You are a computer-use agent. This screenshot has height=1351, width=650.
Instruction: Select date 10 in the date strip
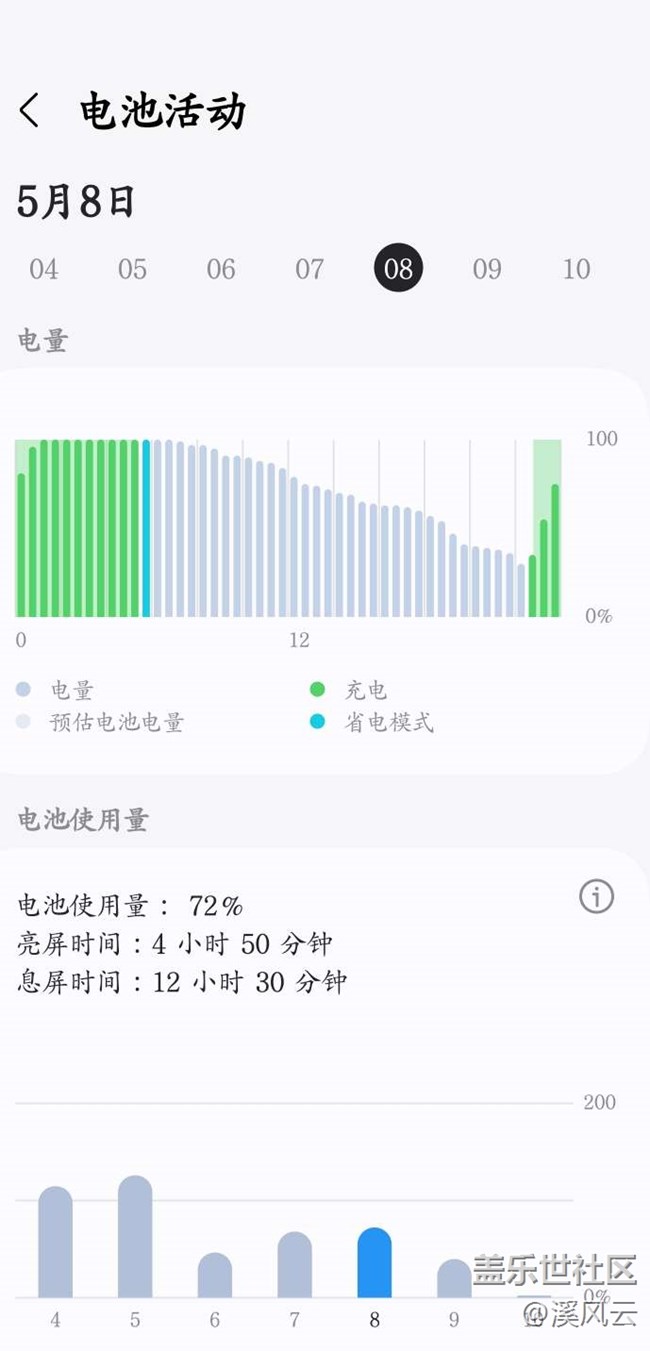(576, 269)
